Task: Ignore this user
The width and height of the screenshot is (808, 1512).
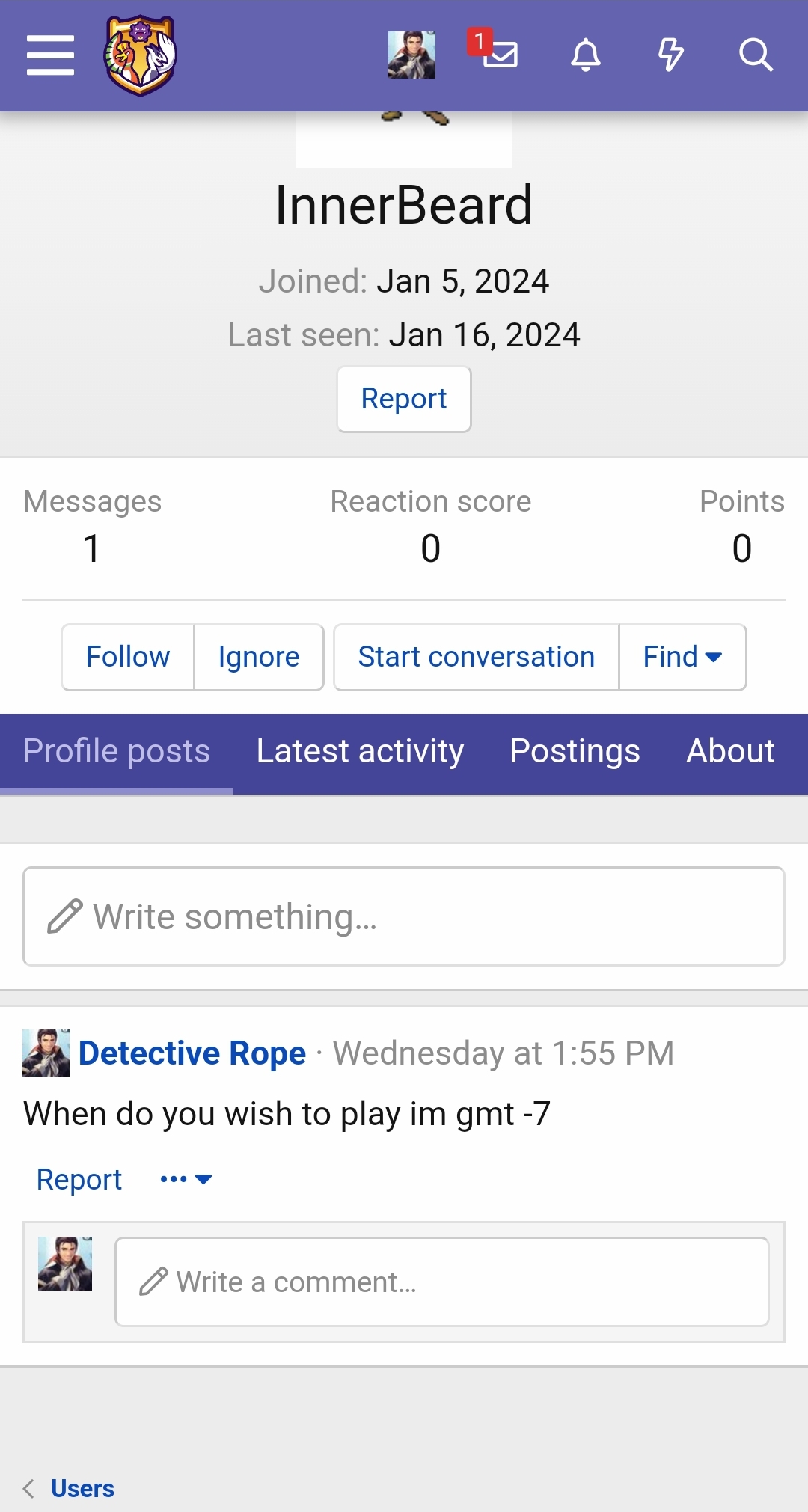Action: coord(259,657)
